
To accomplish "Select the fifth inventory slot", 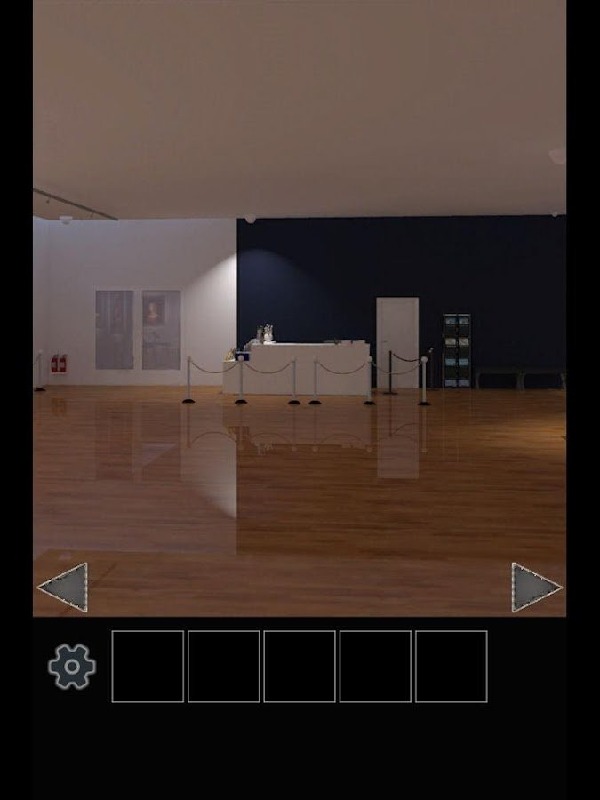I will [451, 666].
